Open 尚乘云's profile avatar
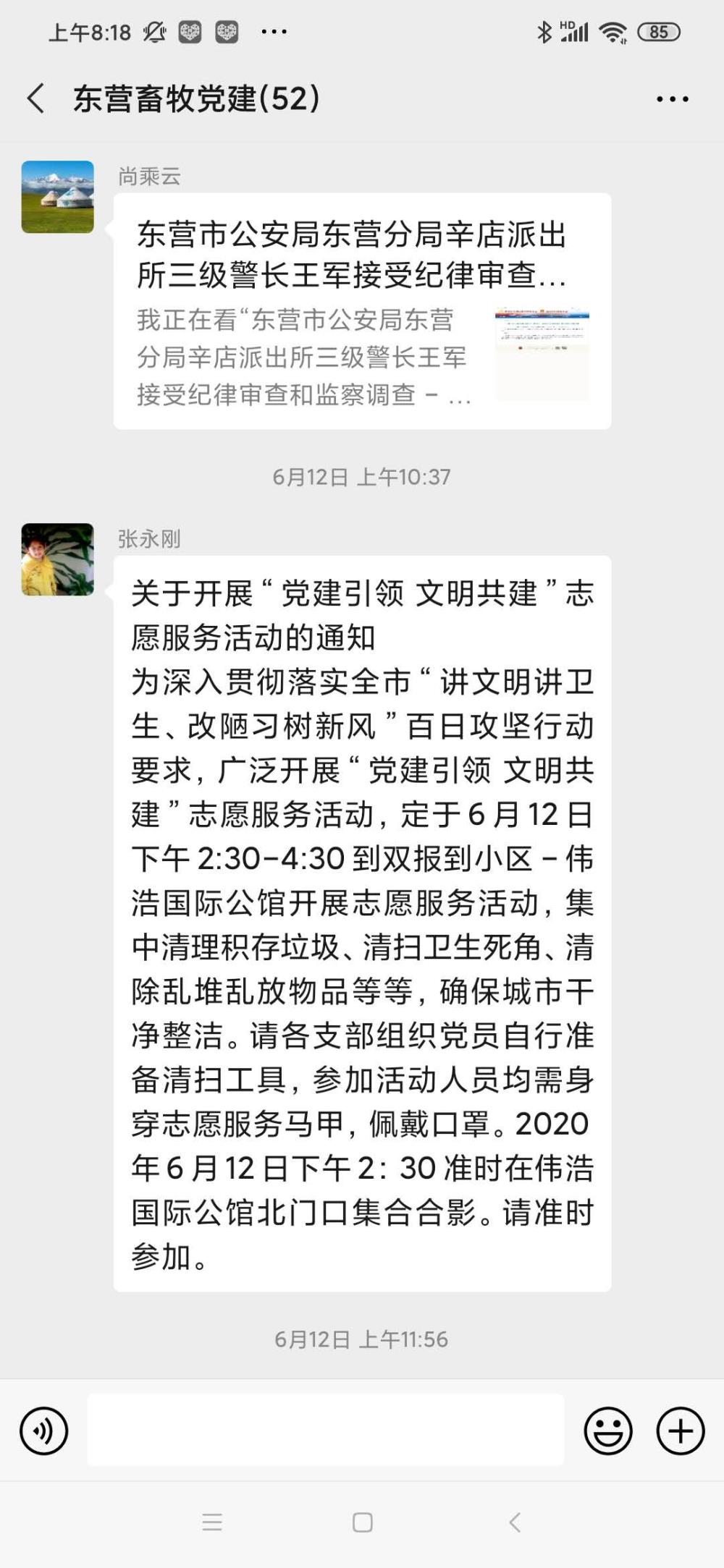 [58, 197]
